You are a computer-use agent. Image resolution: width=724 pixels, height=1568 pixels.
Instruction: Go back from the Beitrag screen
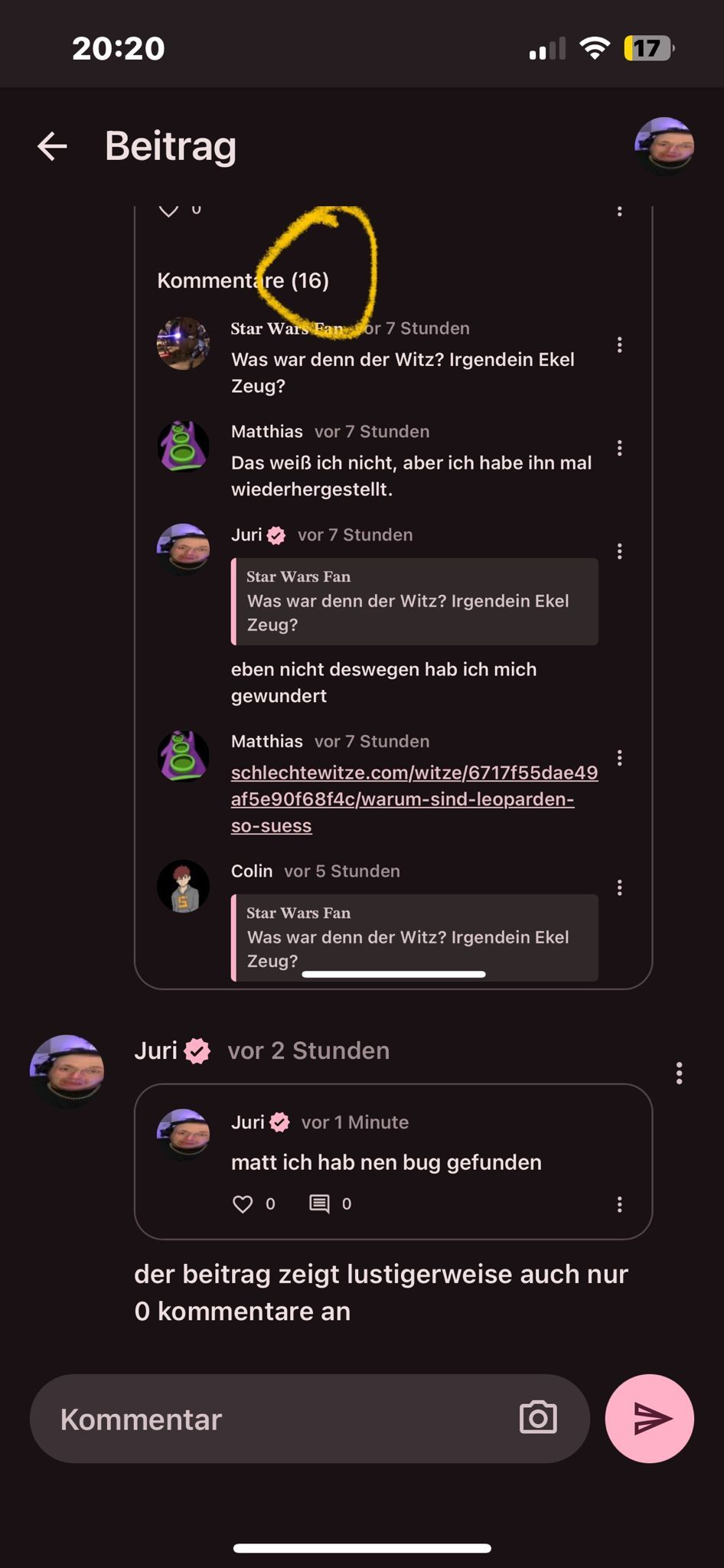(52, 146)
